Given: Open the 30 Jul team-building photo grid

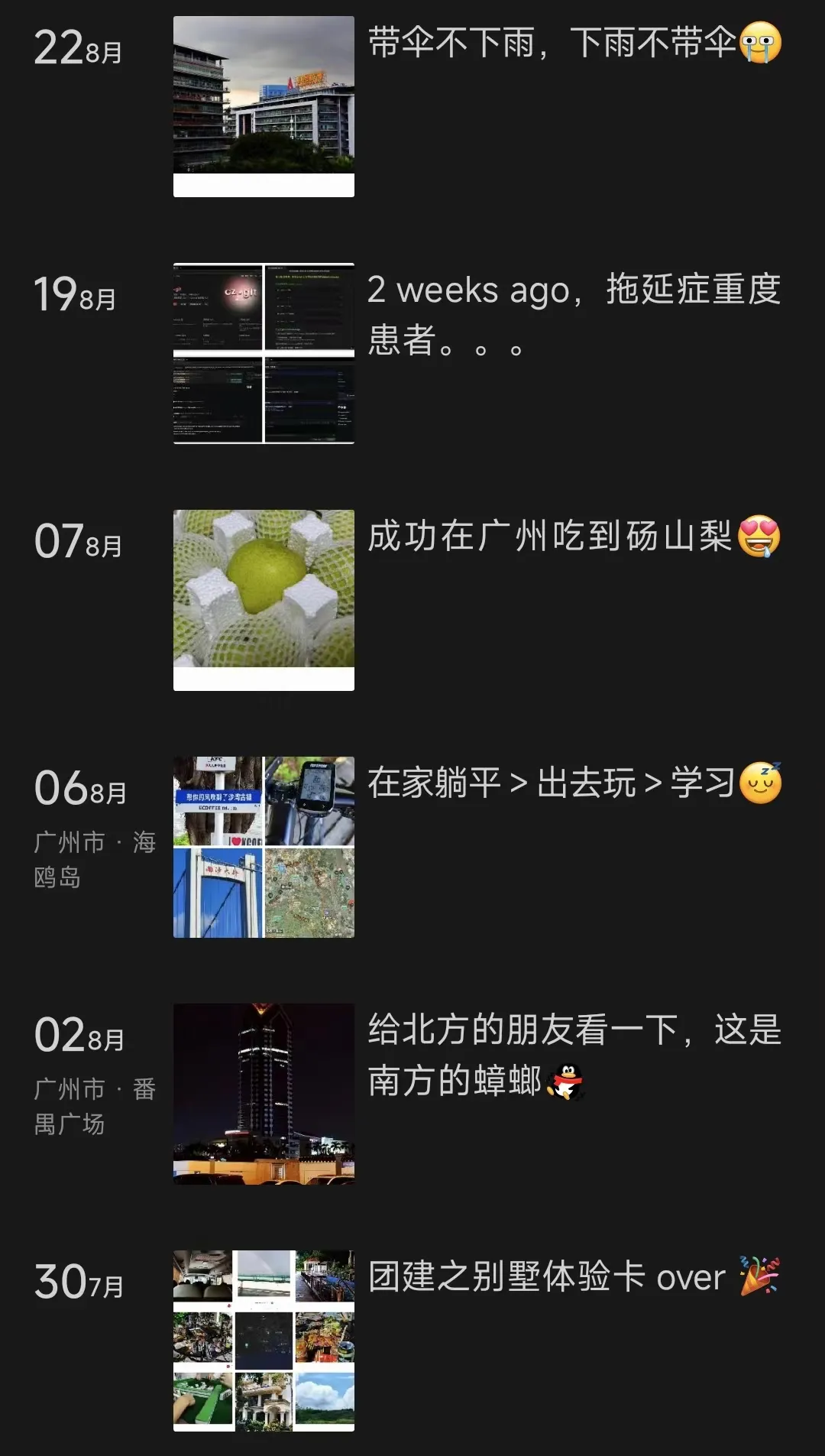Looking at the screenshot, I should coord(264,1341).
